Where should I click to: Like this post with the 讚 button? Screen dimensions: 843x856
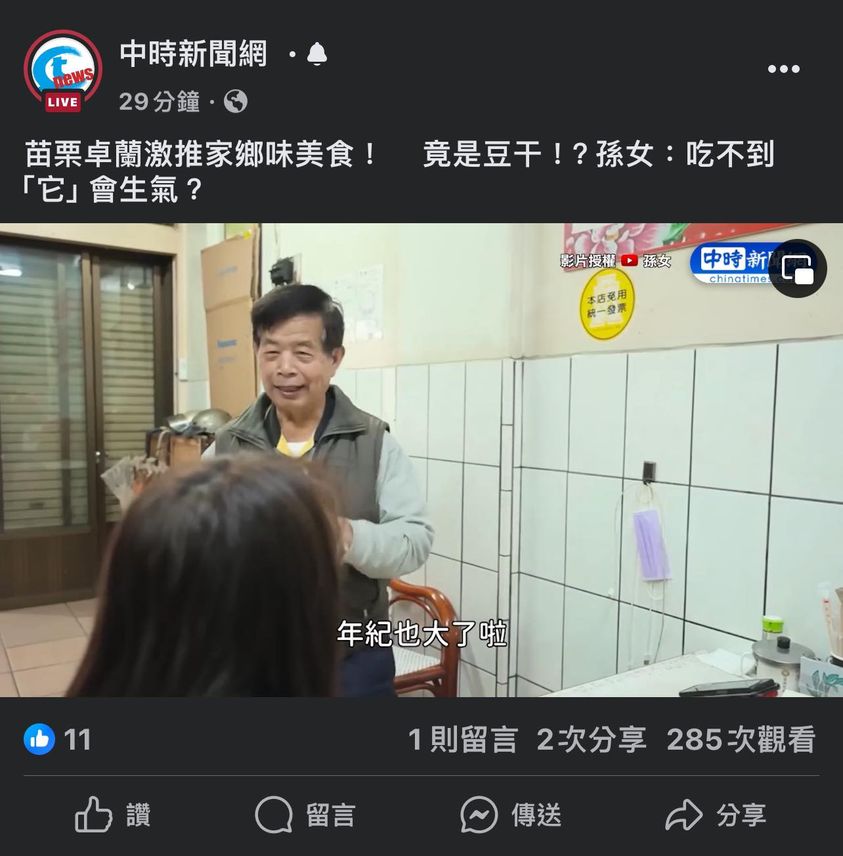click(x=113, y=815)
